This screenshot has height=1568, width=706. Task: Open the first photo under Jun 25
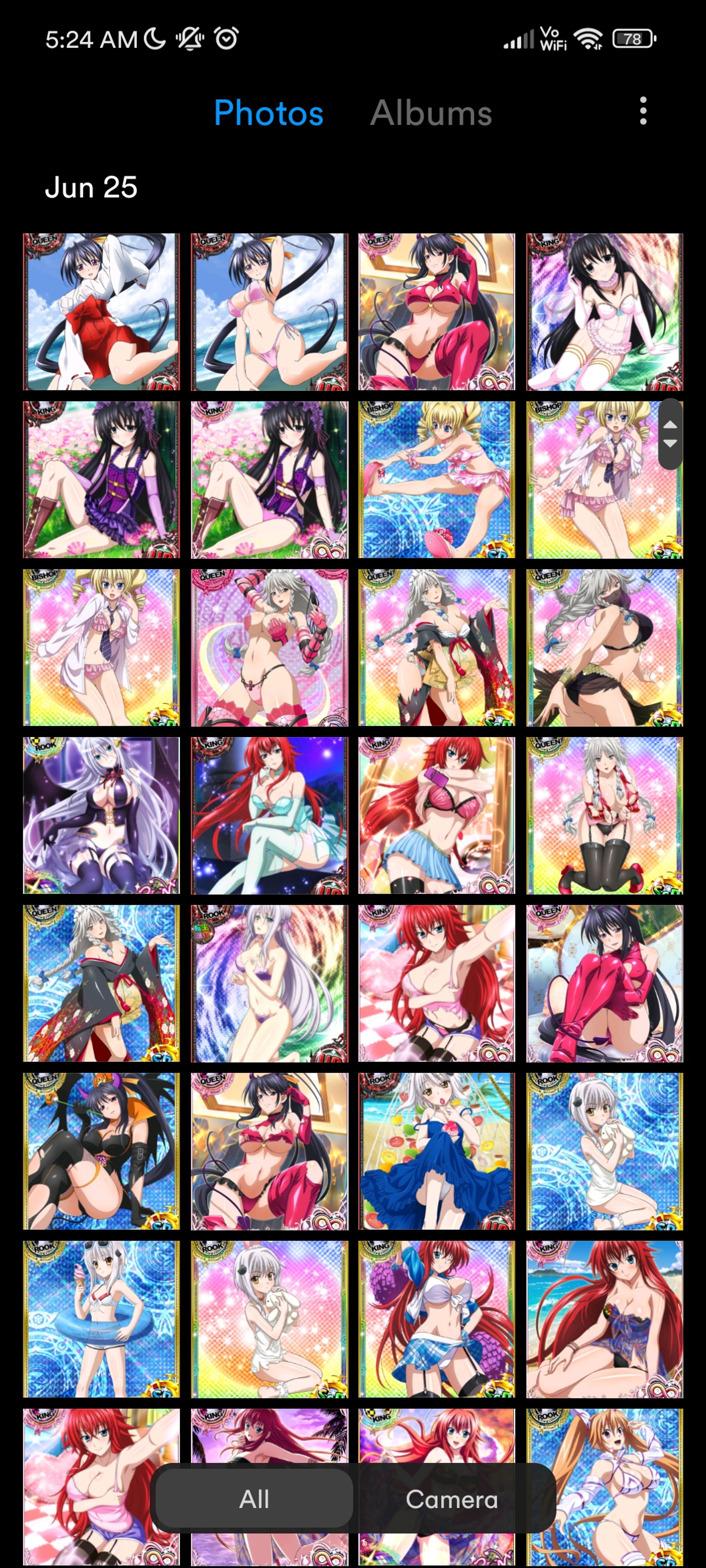tap(102, 312)
